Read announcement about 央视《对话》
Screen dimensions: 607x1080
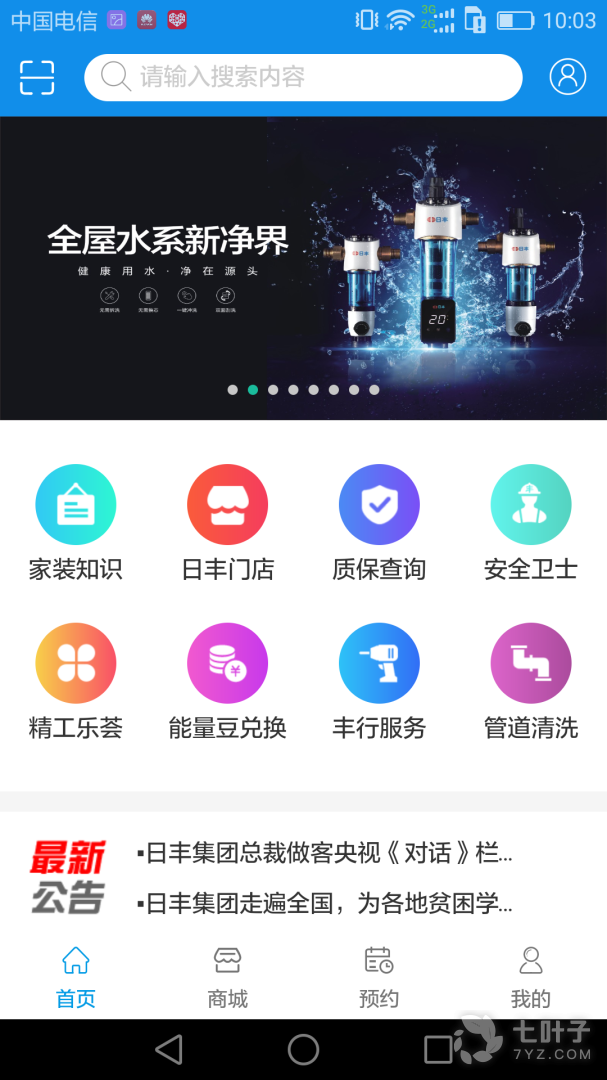(x=325, y=854)
